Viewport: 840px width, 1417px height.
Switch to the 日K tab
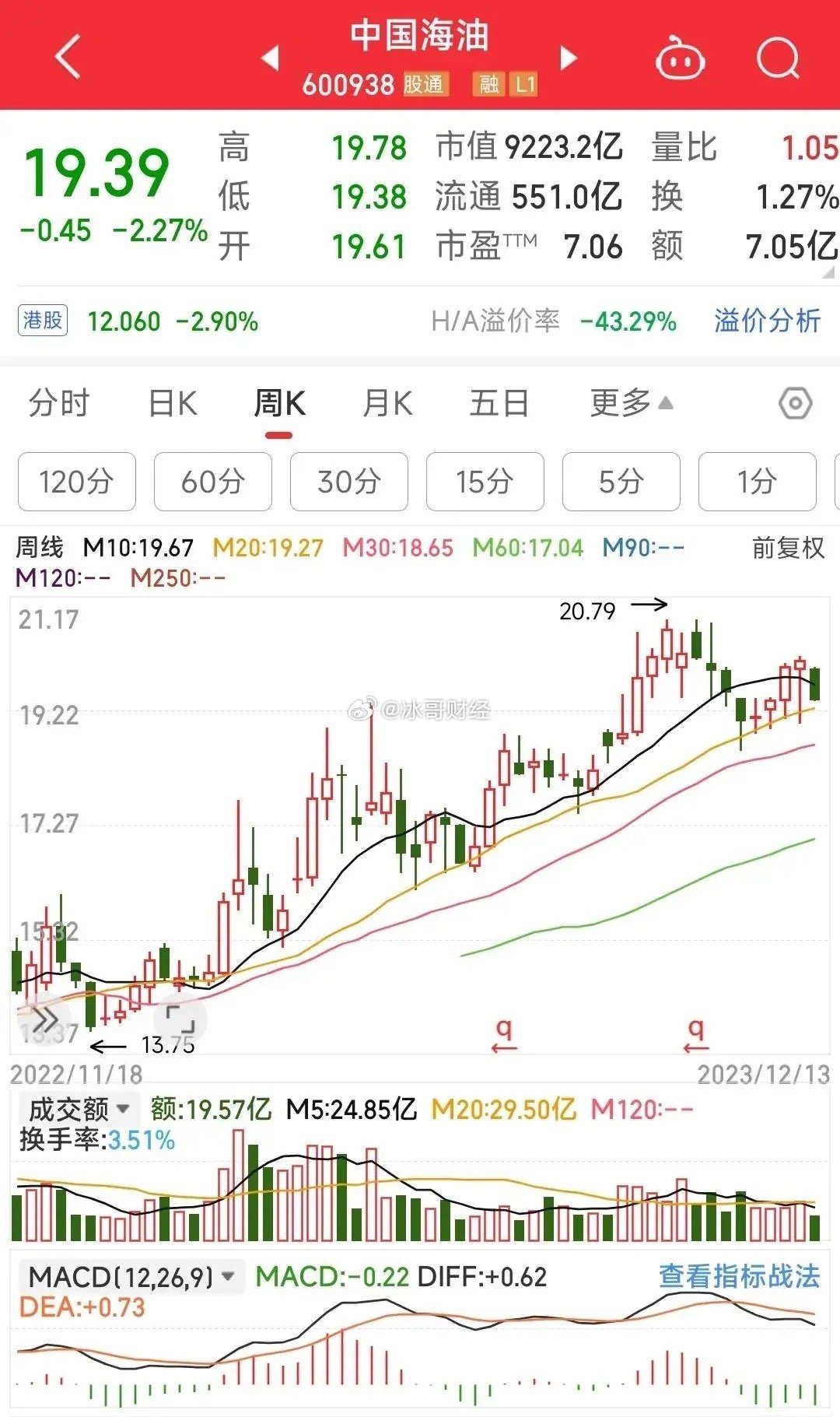(x=173, y=404)
